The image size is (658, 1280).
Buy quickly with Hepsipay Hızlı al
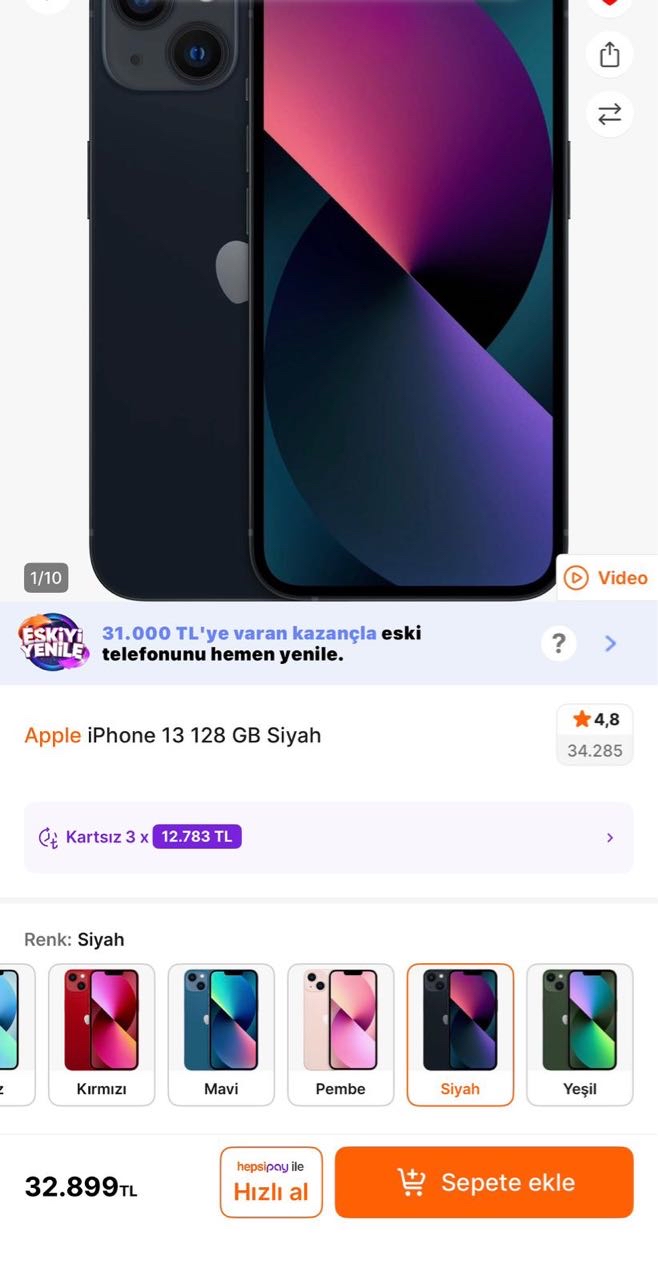[271, 1182]
